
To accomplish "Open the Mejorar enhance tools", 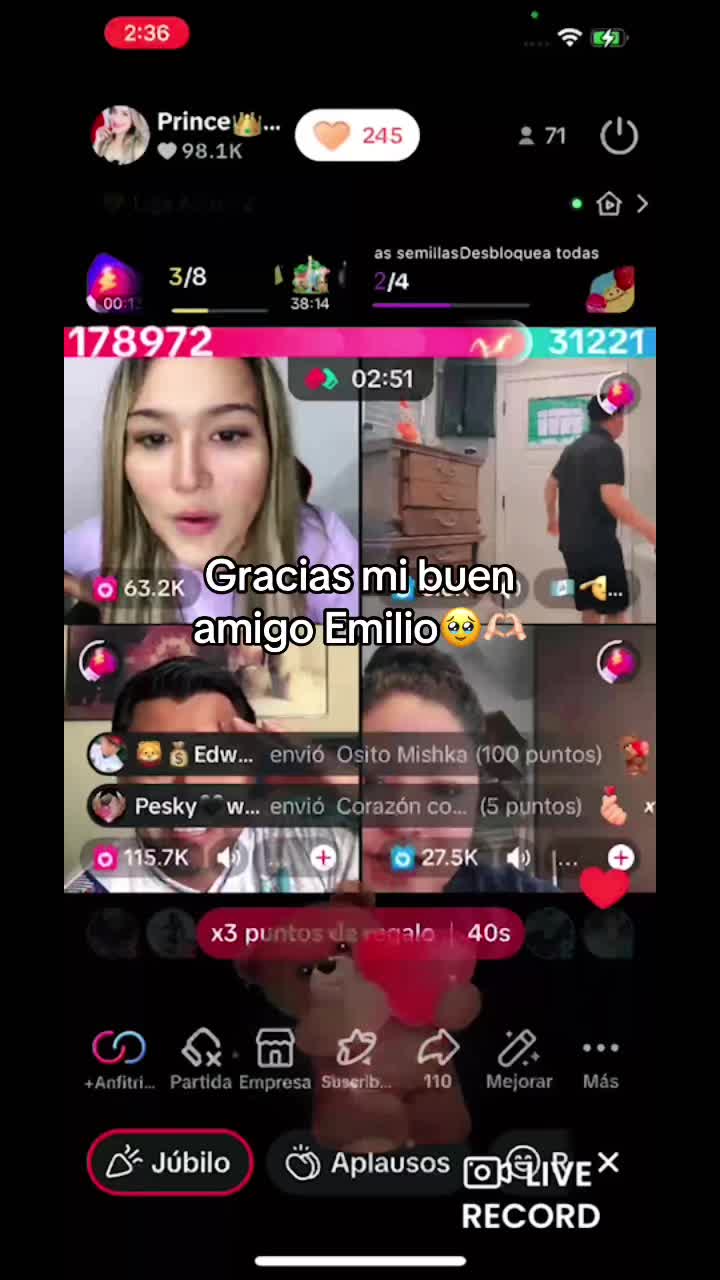I will coord(519,1060).
